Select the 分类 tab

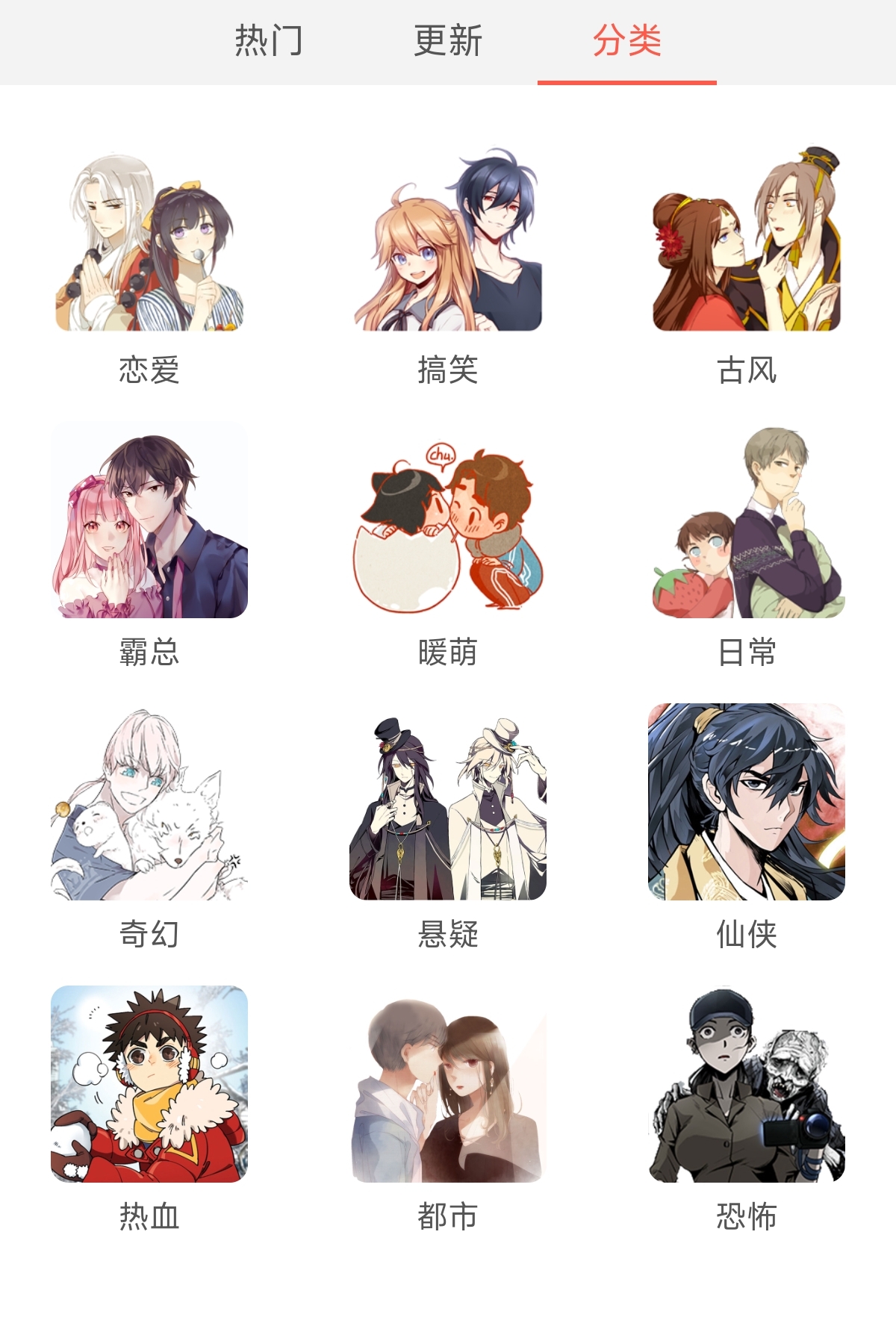[x=627, y=41]
